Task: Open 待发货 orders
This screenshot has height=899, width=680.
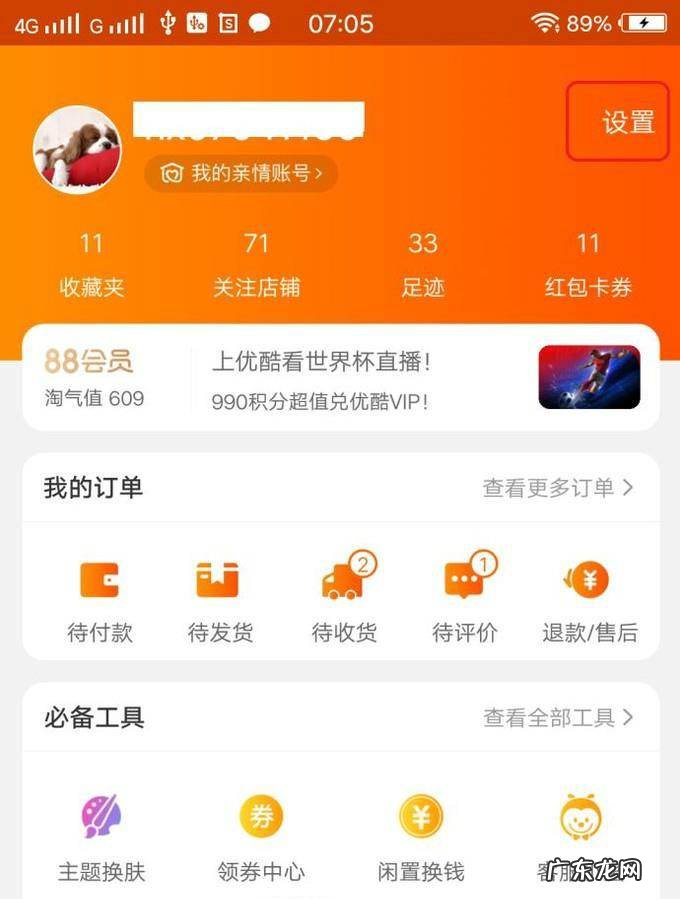Action: 219,600
